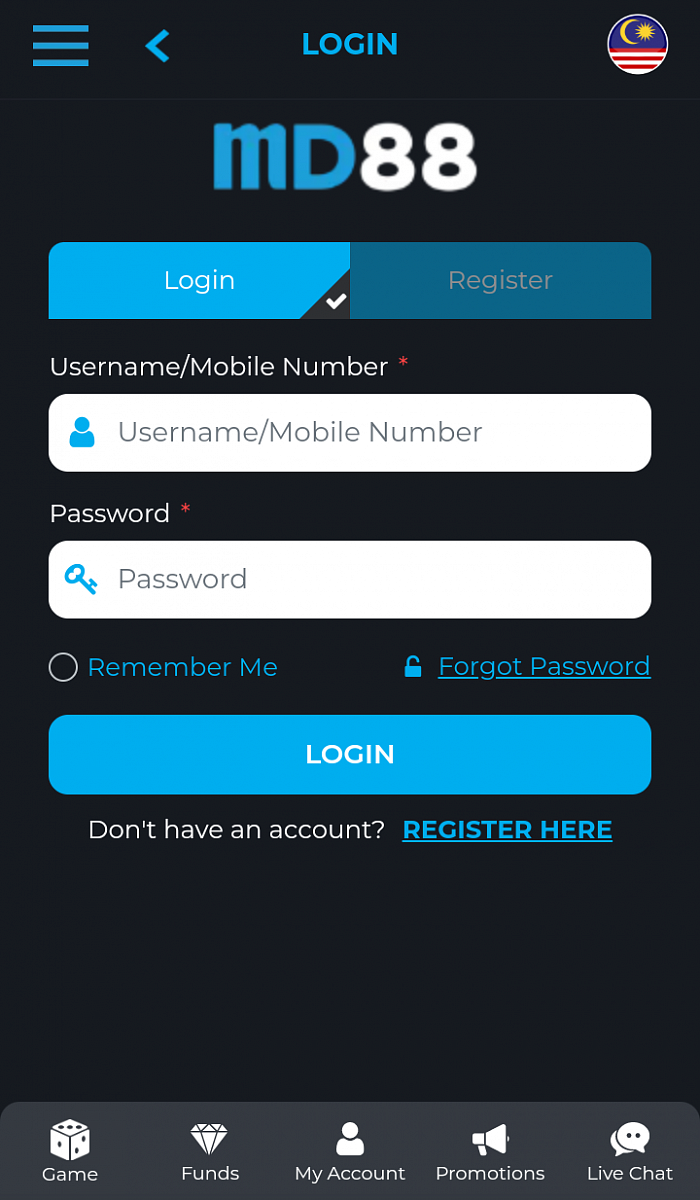Open the Game section
700x1200 pixels.
(x=70, y=1152)
